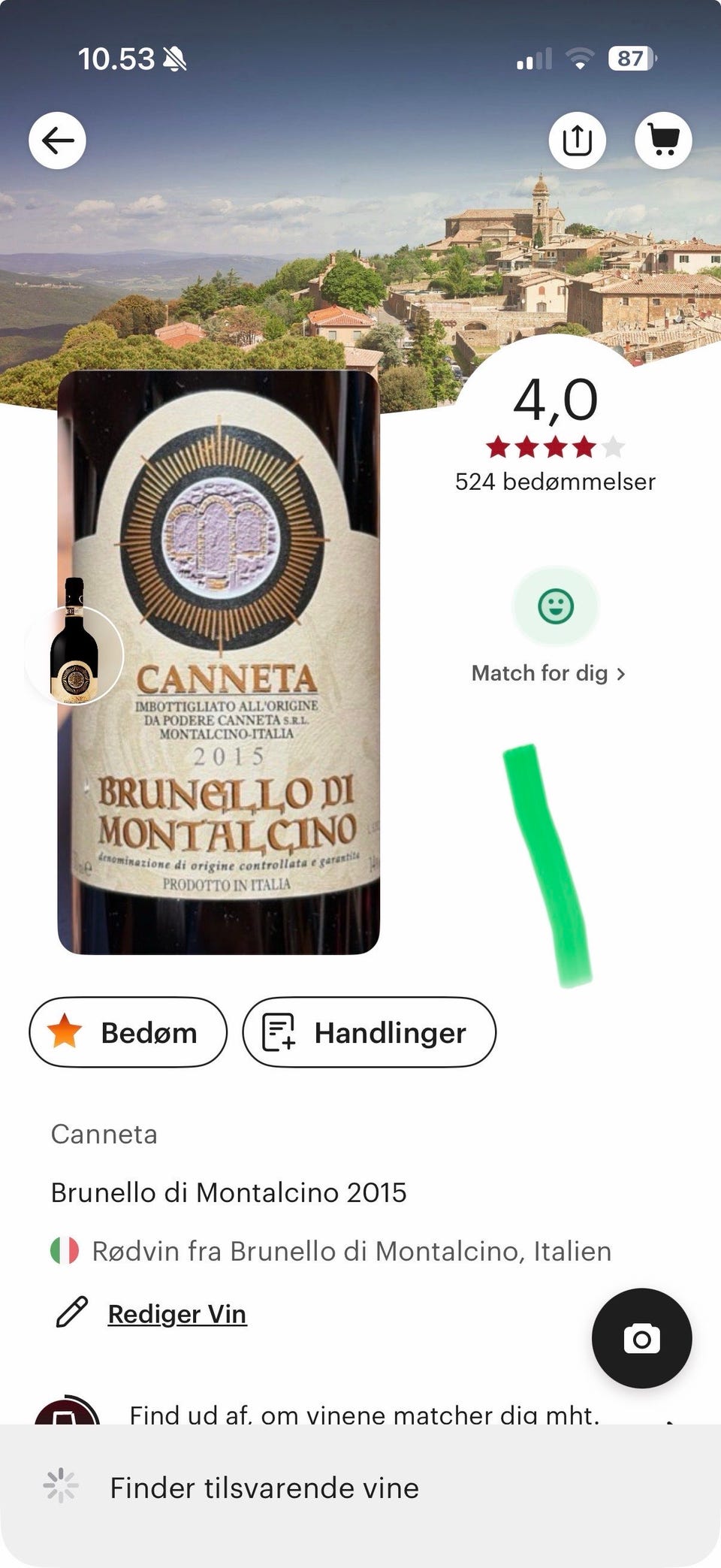This screenshot has height=1568, width=721.
Task: Open the shopping cart
Action: 664,140
